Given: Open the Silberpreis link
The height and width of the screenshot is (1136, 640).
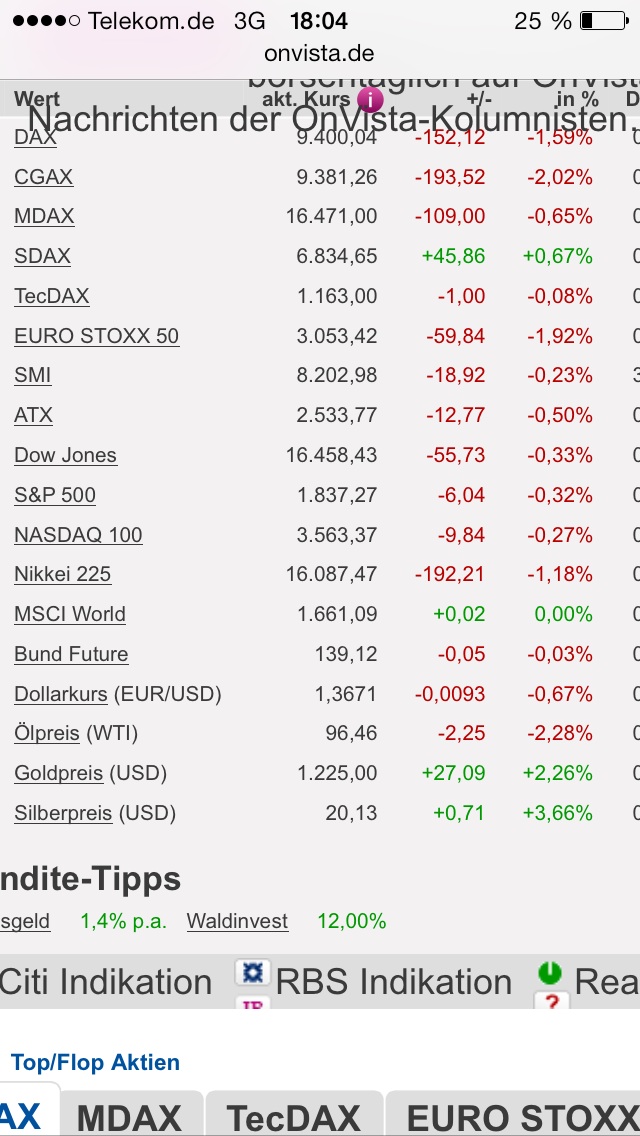Looking at the screenshot, I should pos(63,813).
